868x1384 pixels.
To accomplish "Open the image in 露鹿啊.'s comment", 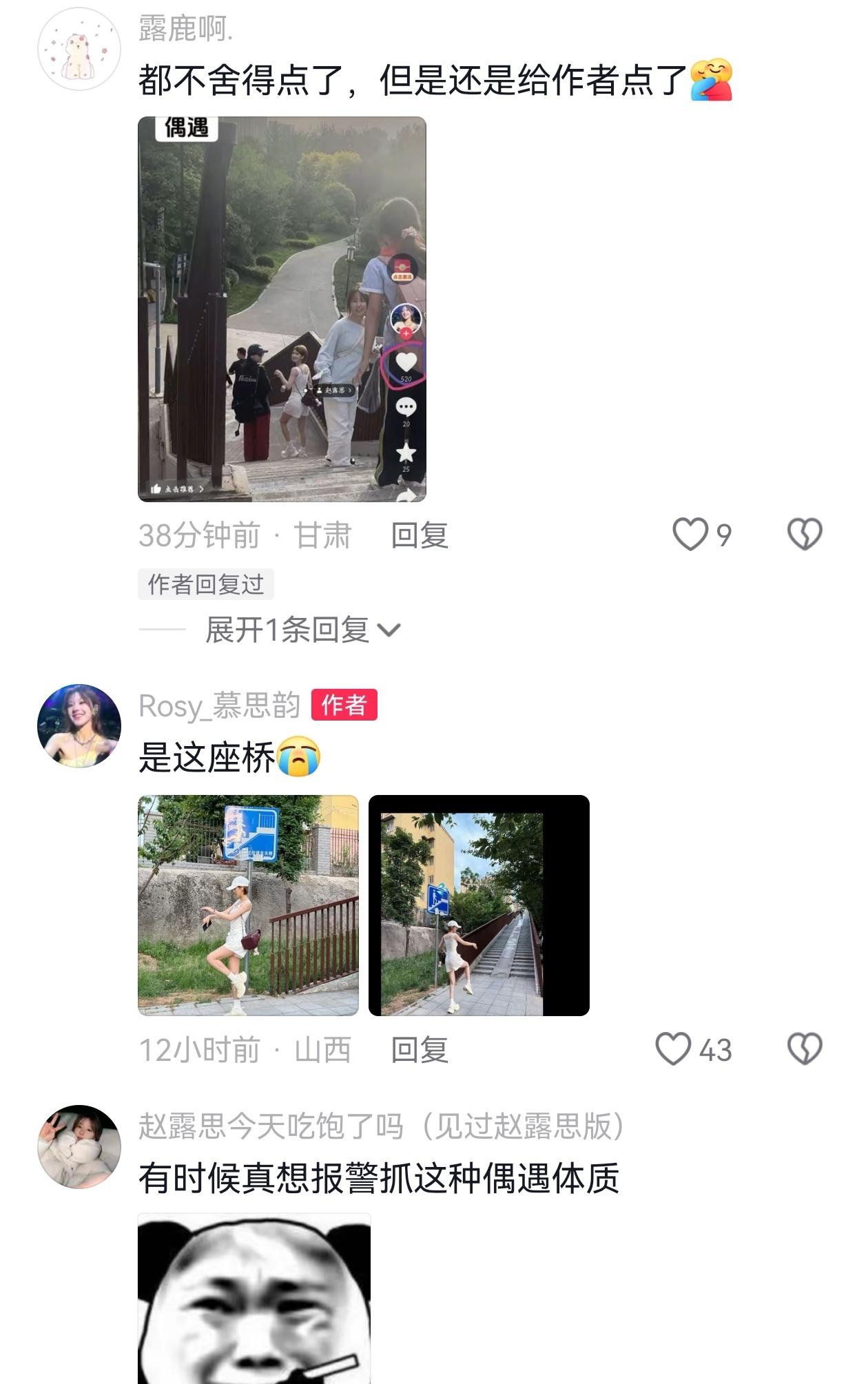I will 282,309.
